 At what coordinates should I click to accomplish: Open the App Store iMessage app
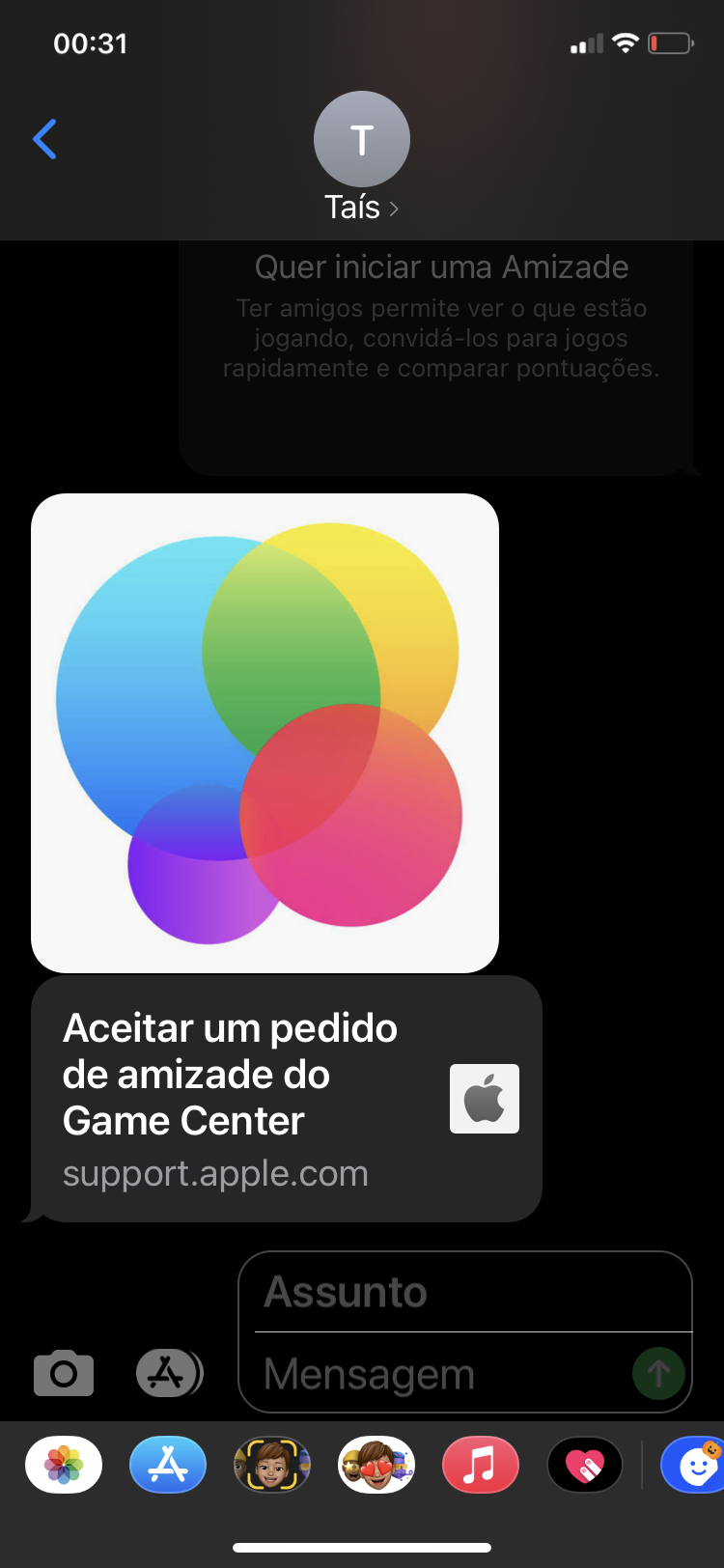[168, 1466]
